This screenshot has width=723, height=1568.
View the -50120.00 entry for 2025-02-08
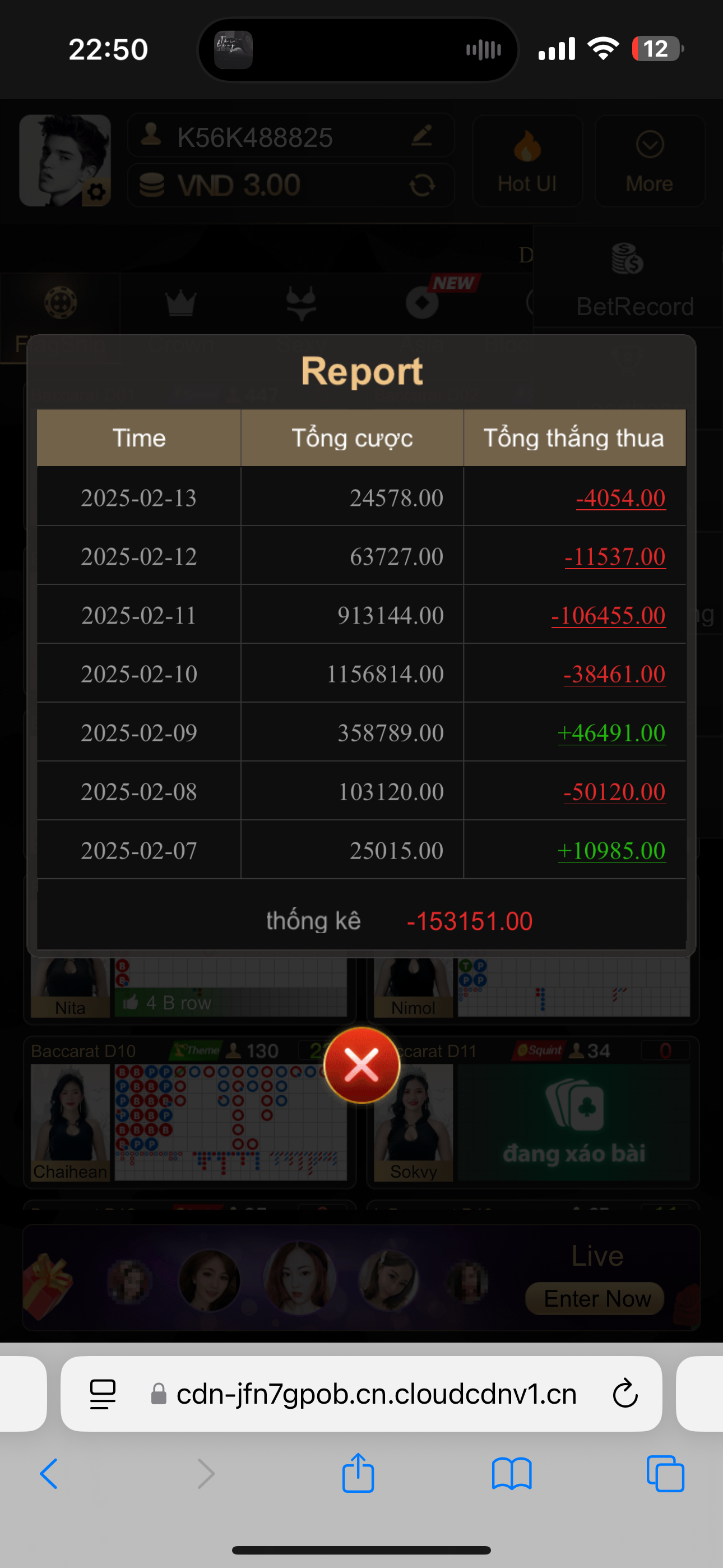pos(614,791)
